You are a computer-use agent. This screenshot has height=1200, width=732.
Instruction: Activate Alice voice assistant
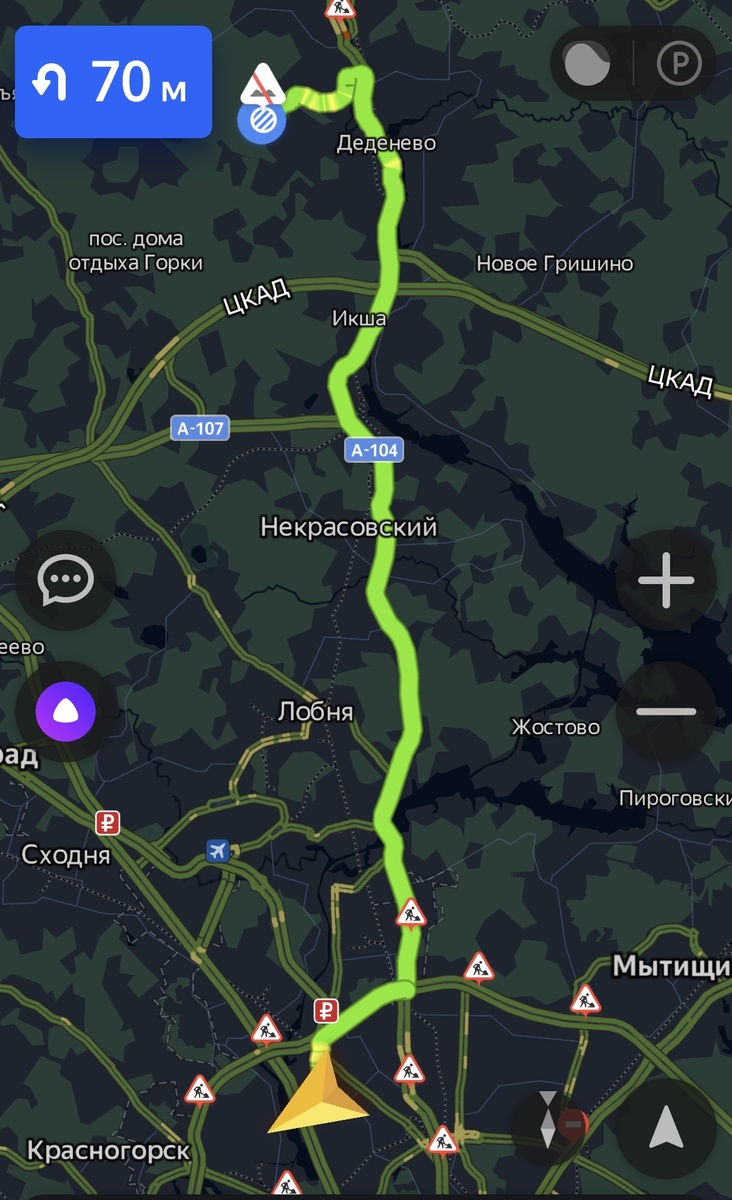(65, 713)
